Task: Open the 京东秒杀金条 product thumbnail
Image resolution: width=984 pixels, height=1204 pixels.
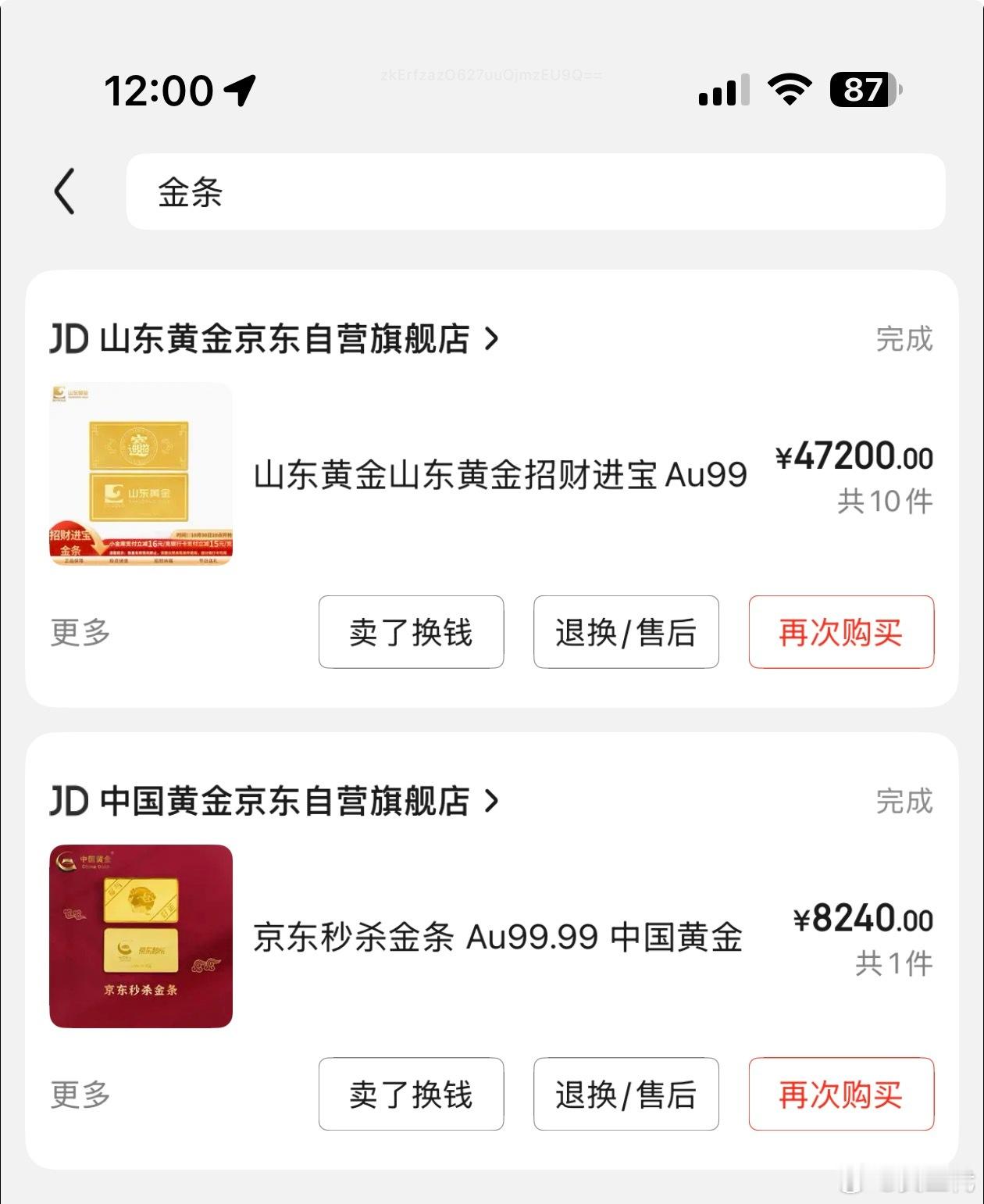Action: (141, 935)
